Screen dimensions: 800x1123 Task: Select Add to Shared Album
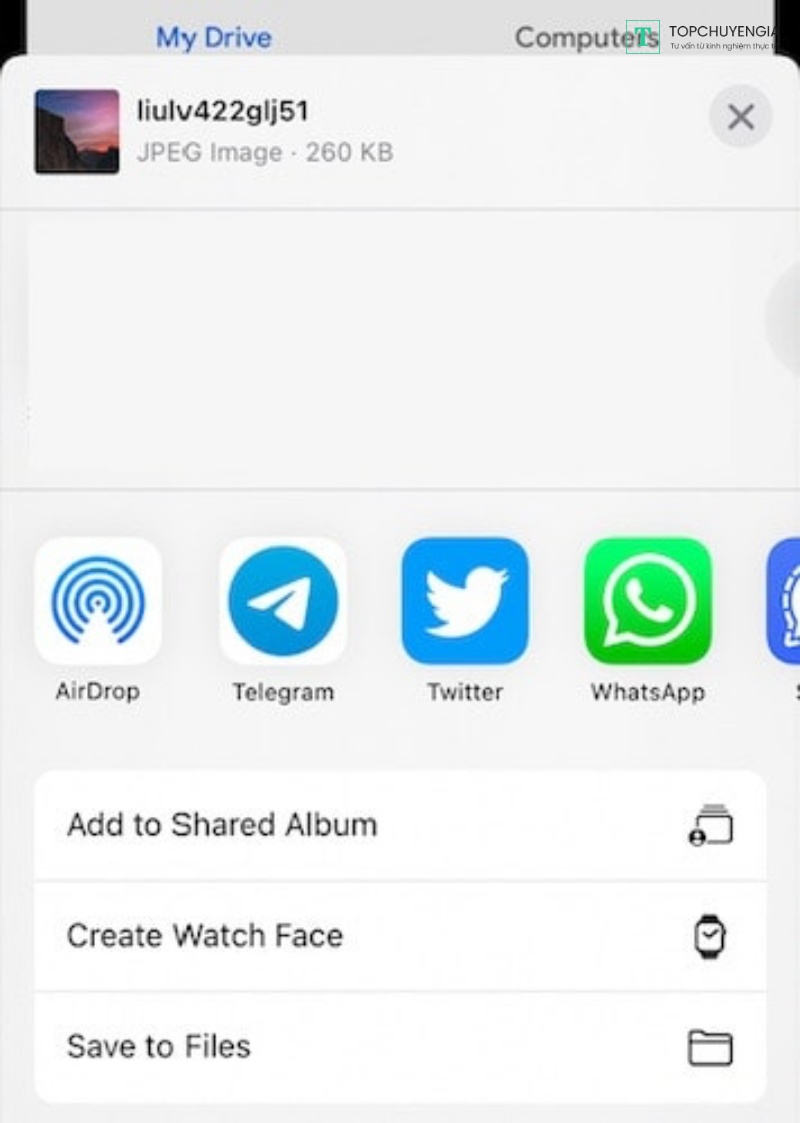(400, 825)
